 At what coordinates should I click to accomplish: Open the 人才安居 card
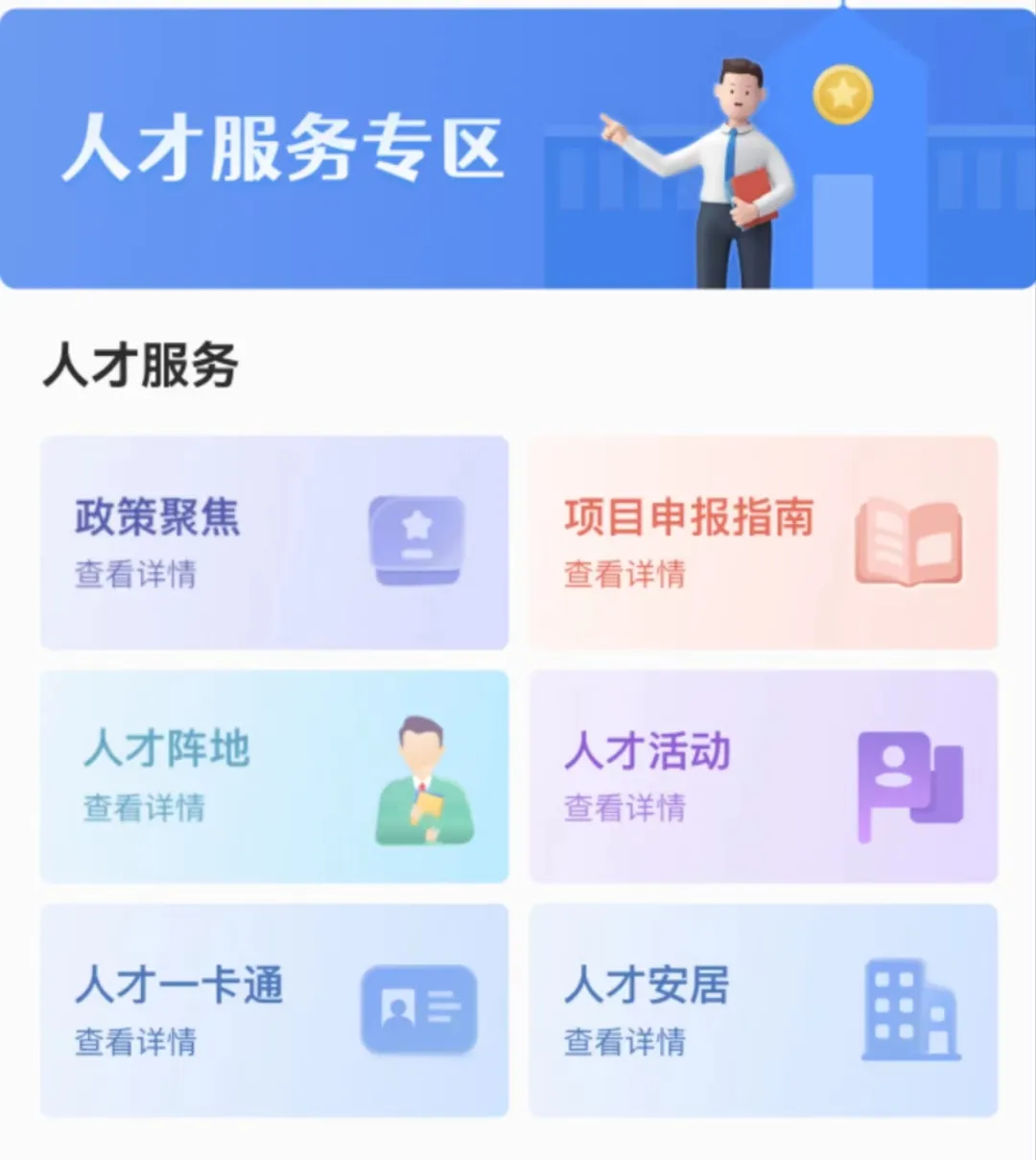point(764,1010)
